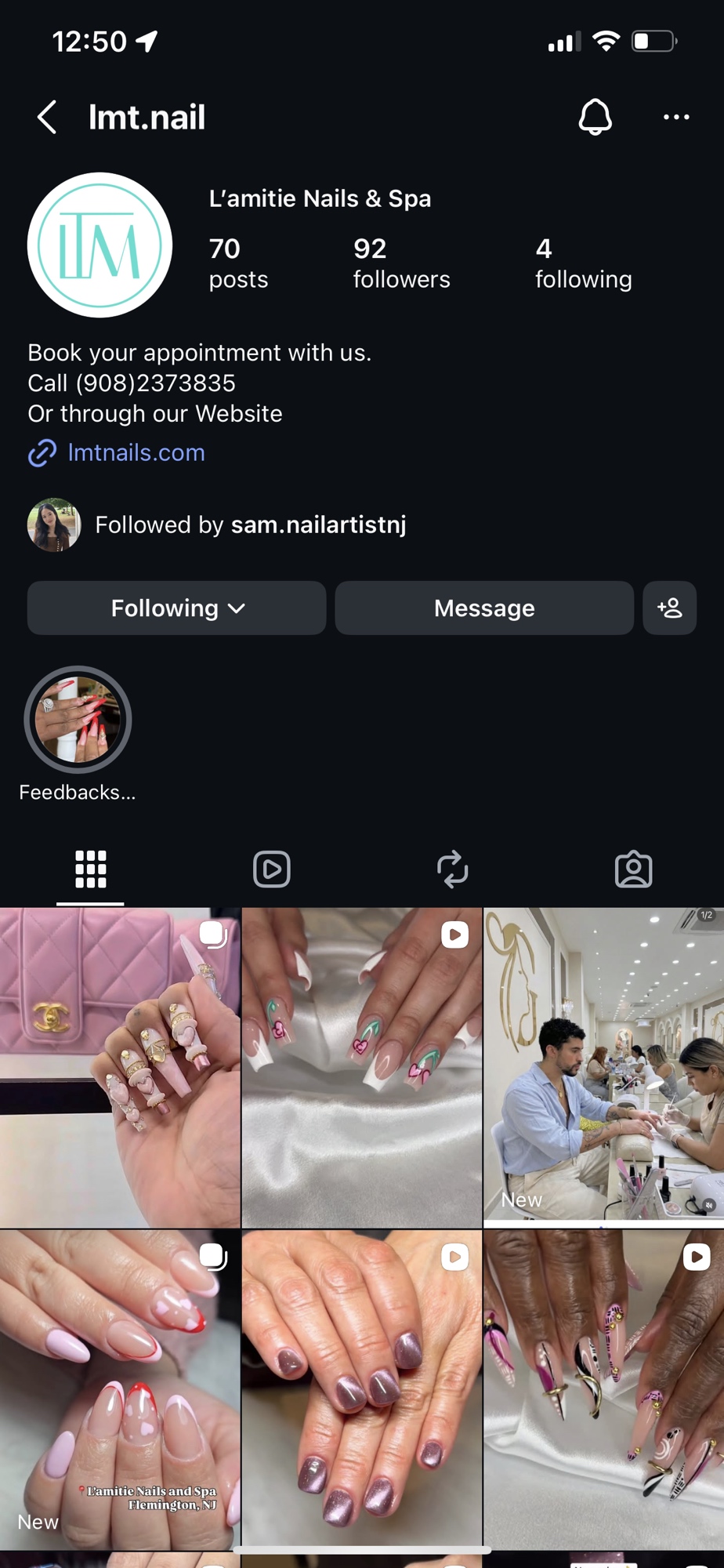Open the pink Chanel bag nails post
Image resolution: width=724 pixels, height=1568 pixels.
(x=120, y=1068)
